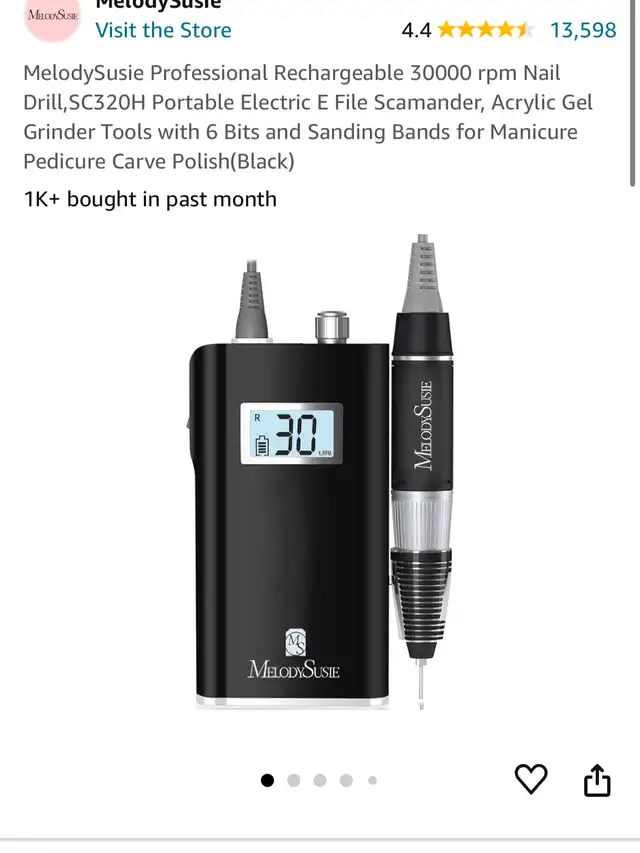Screen dimensions: 640x853
Task: Share this nail drill product
Action: pyautogui.click(x=597, y=781)
